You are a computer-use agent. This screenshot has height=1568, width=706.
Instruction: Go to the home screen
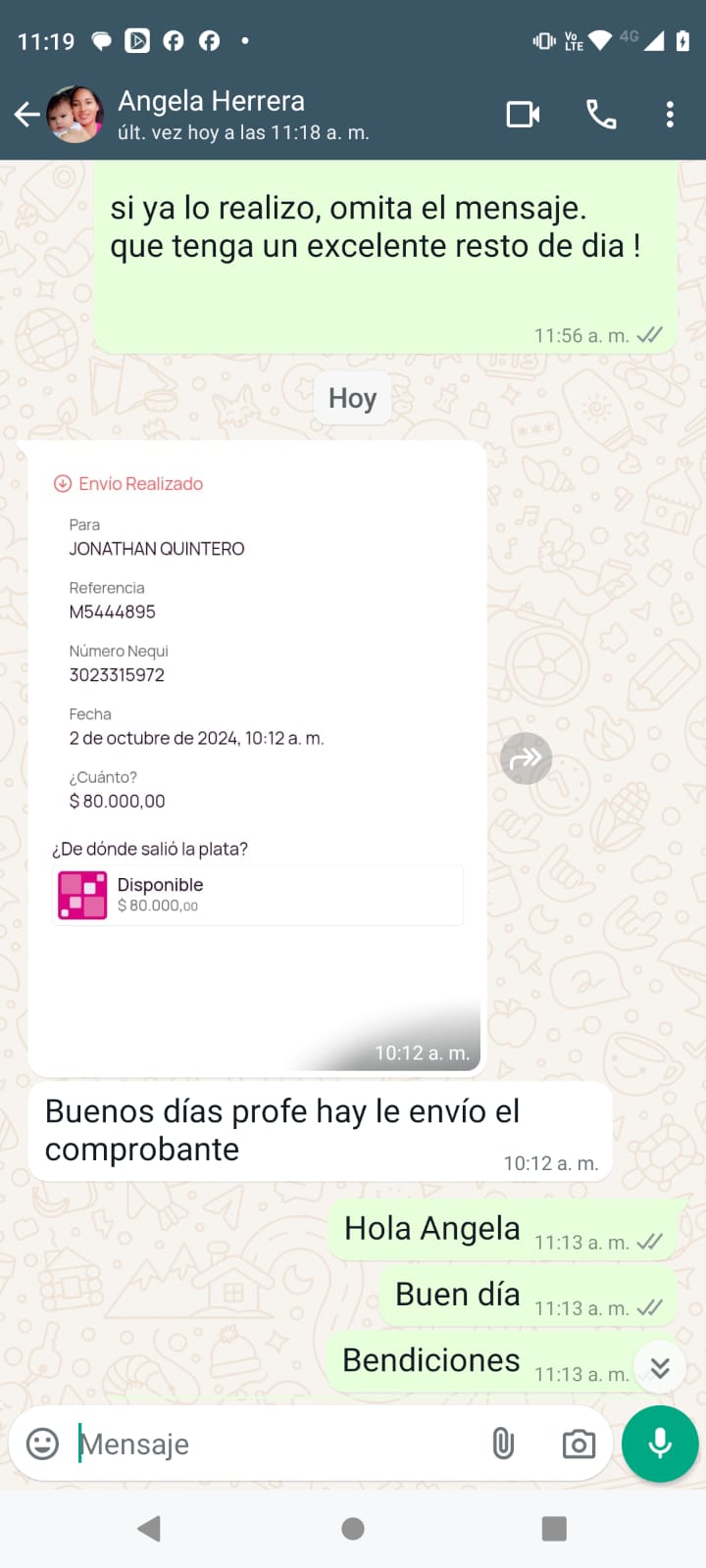(353, 1529)
